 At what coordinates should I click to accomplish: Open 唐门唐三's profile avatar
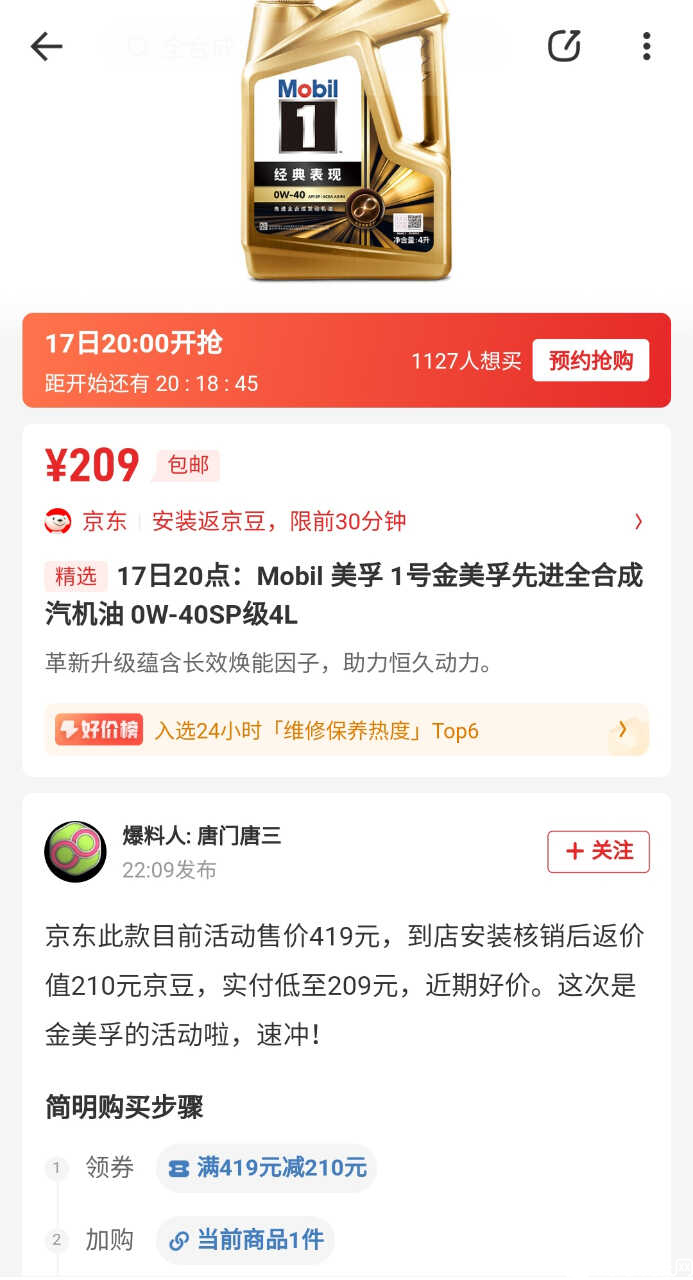(x=75, y=852)
